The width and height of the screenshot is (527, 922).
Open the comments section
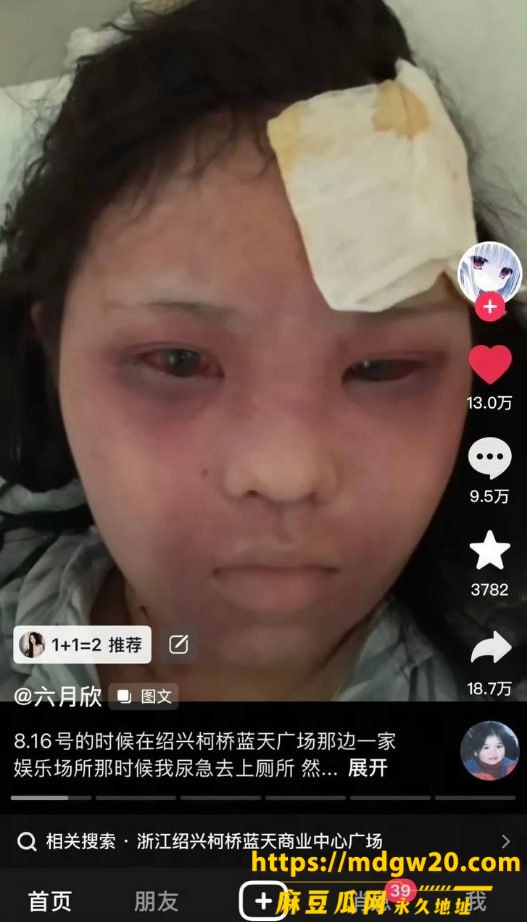(490, 458)
